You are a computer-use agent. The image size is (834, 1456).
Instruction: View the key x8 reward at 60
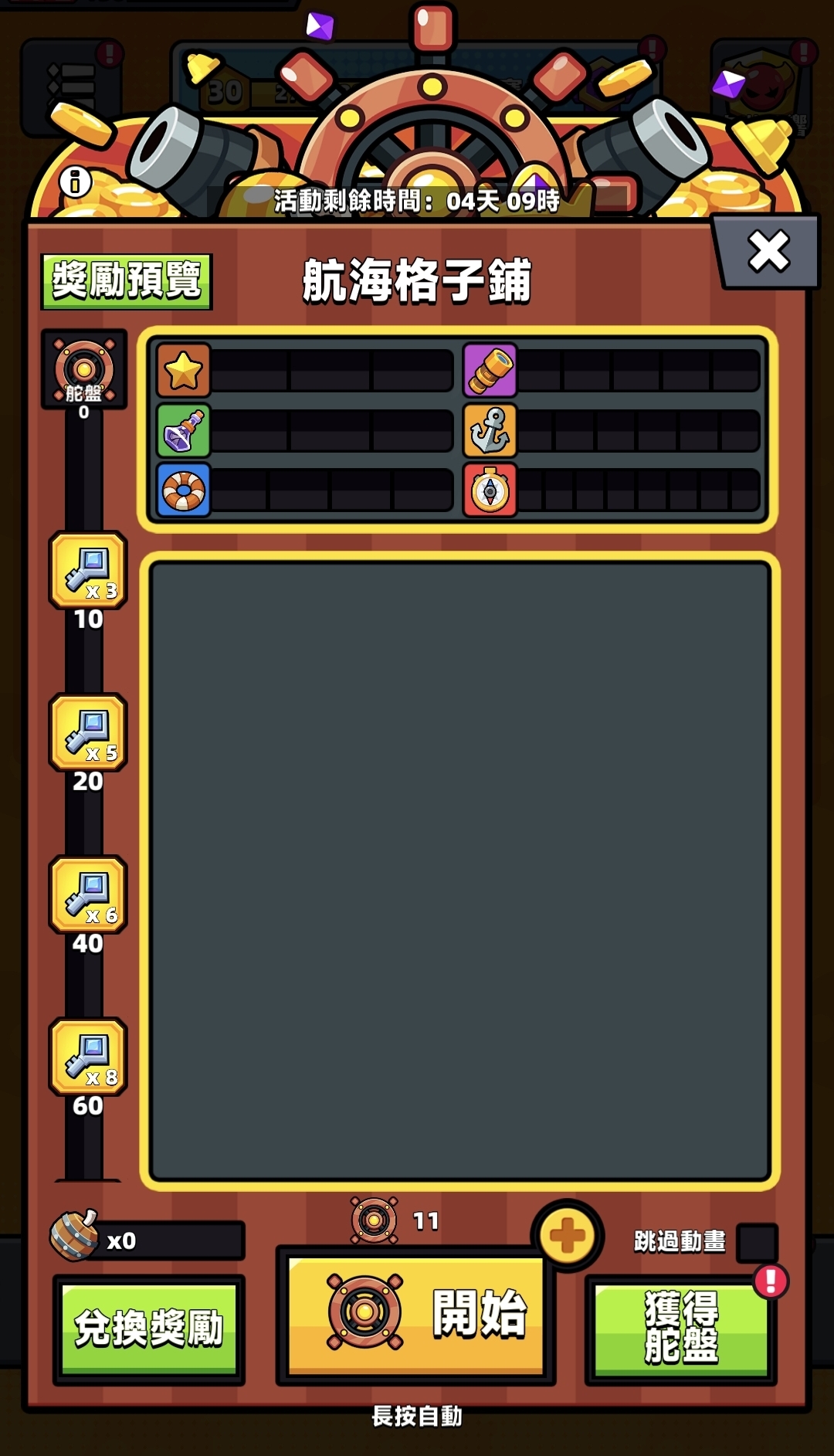[x=88, y=1057]
